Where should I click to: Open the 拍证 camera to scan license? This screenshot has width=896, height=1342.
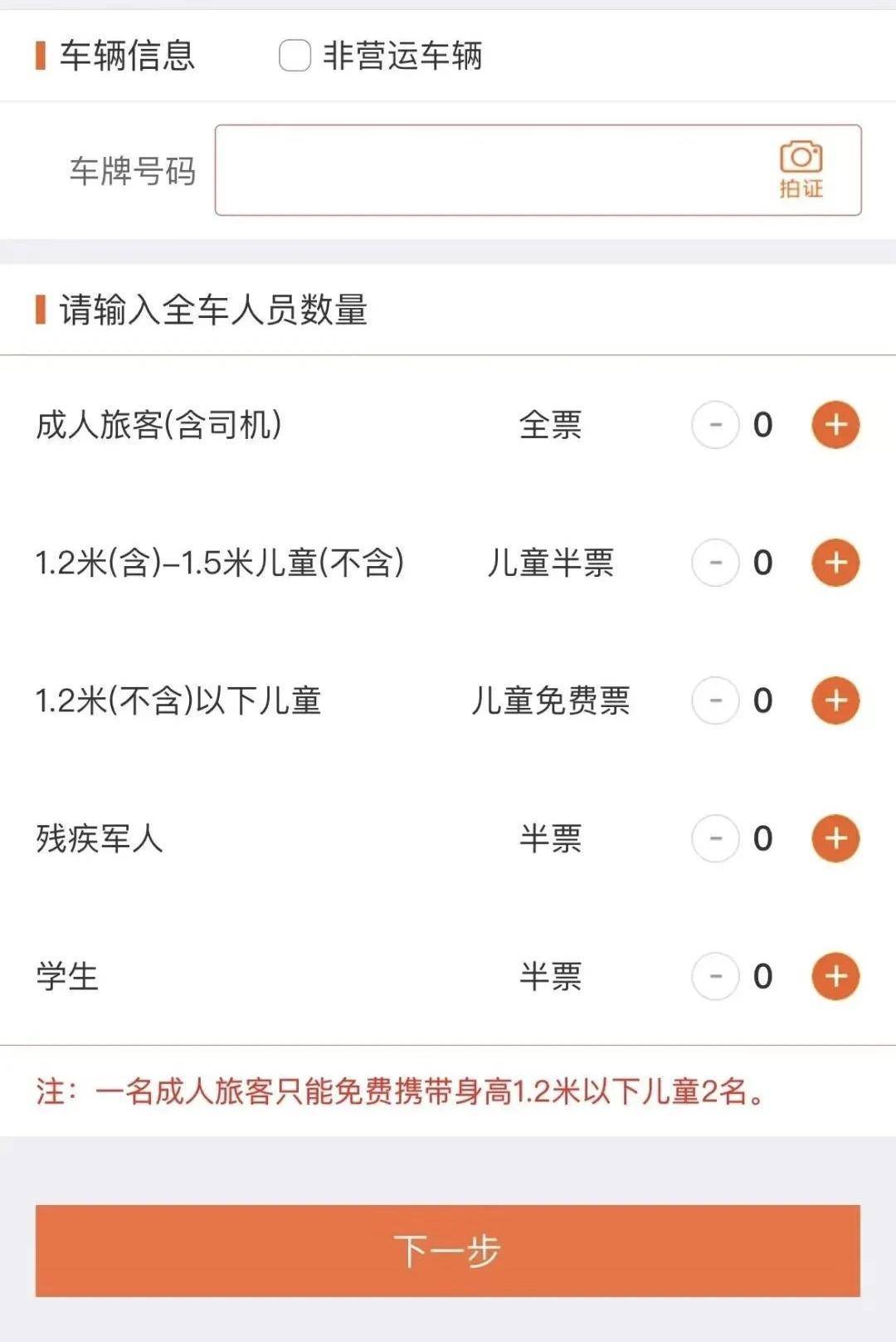coord(801,170)
